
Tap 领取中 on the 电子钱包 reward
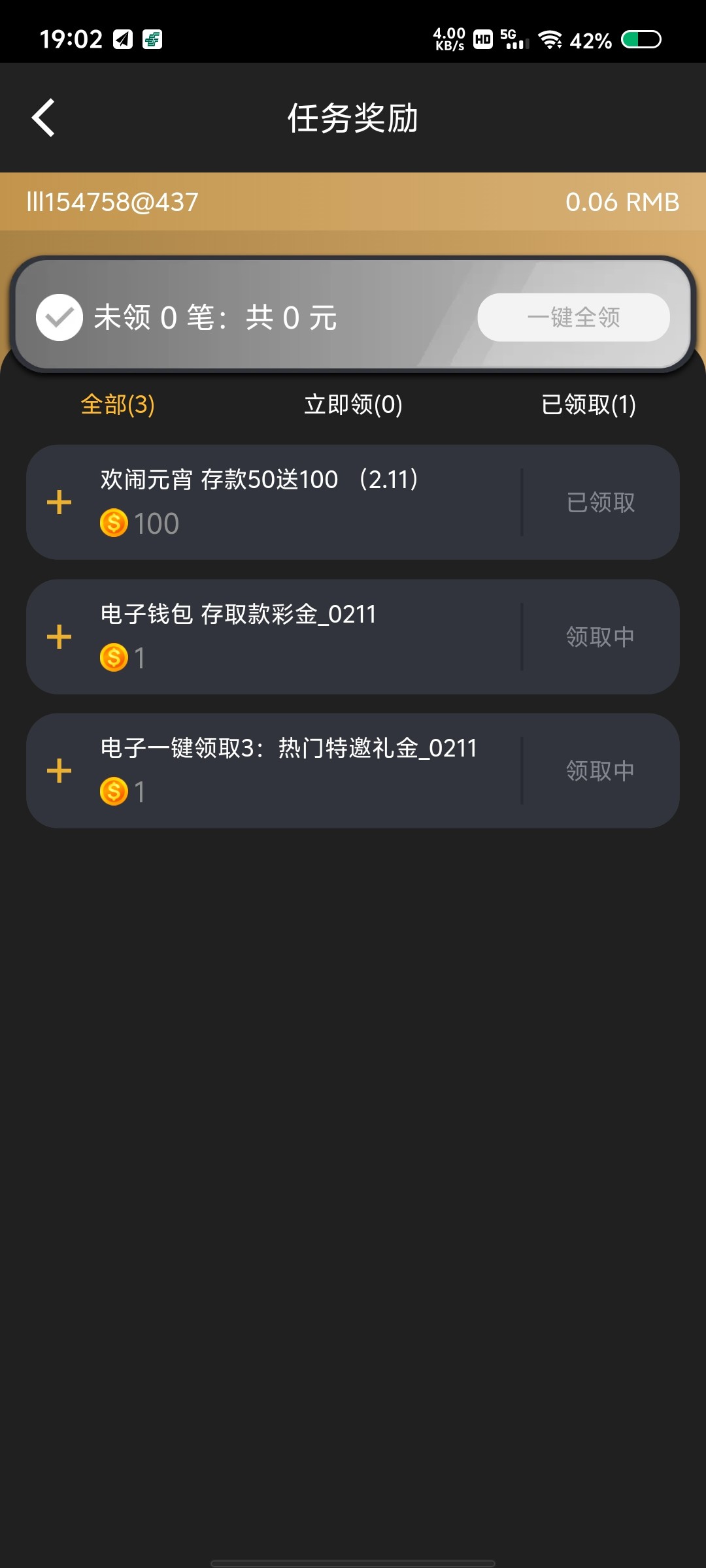click(x=600, y=637)
